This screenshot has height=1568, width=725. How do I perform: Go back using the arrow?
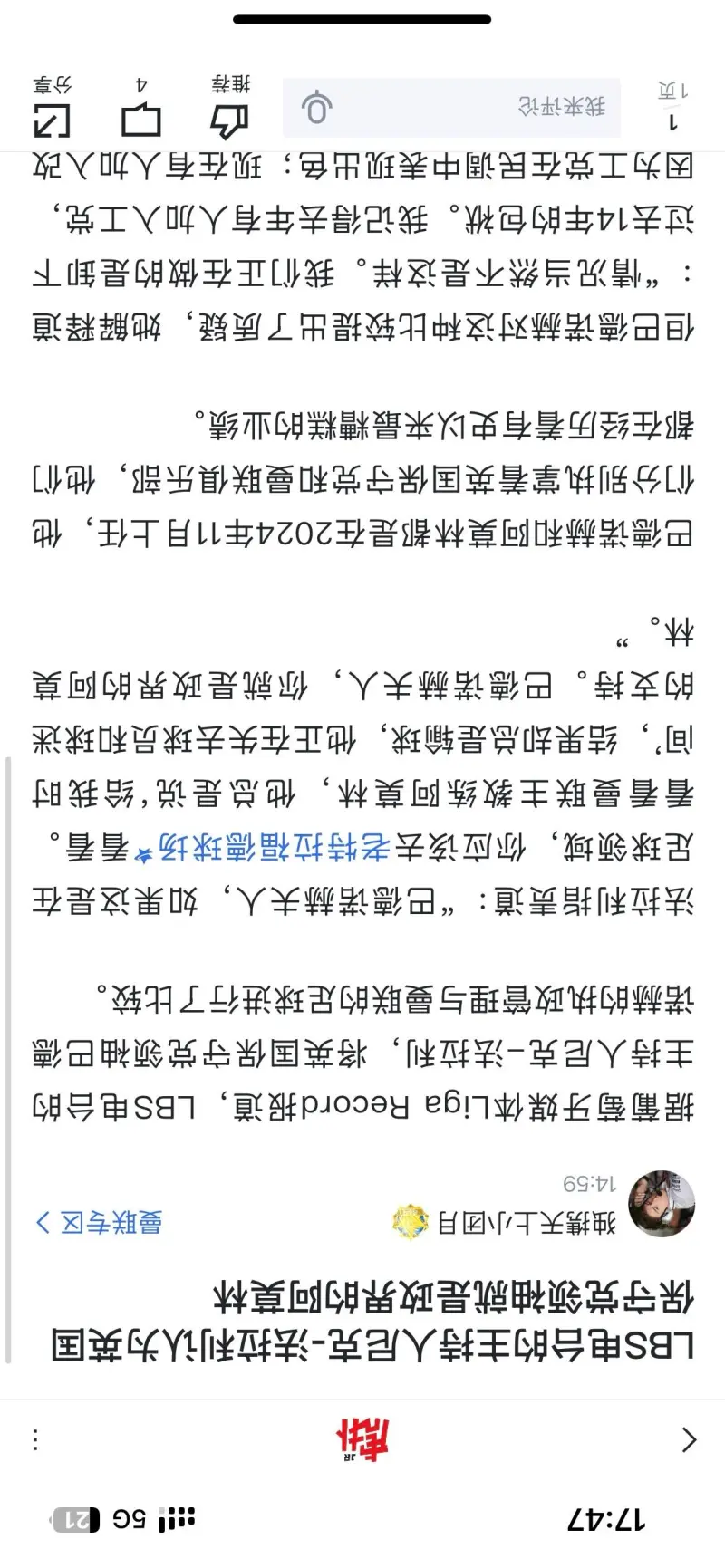[x=689, y=1439]
